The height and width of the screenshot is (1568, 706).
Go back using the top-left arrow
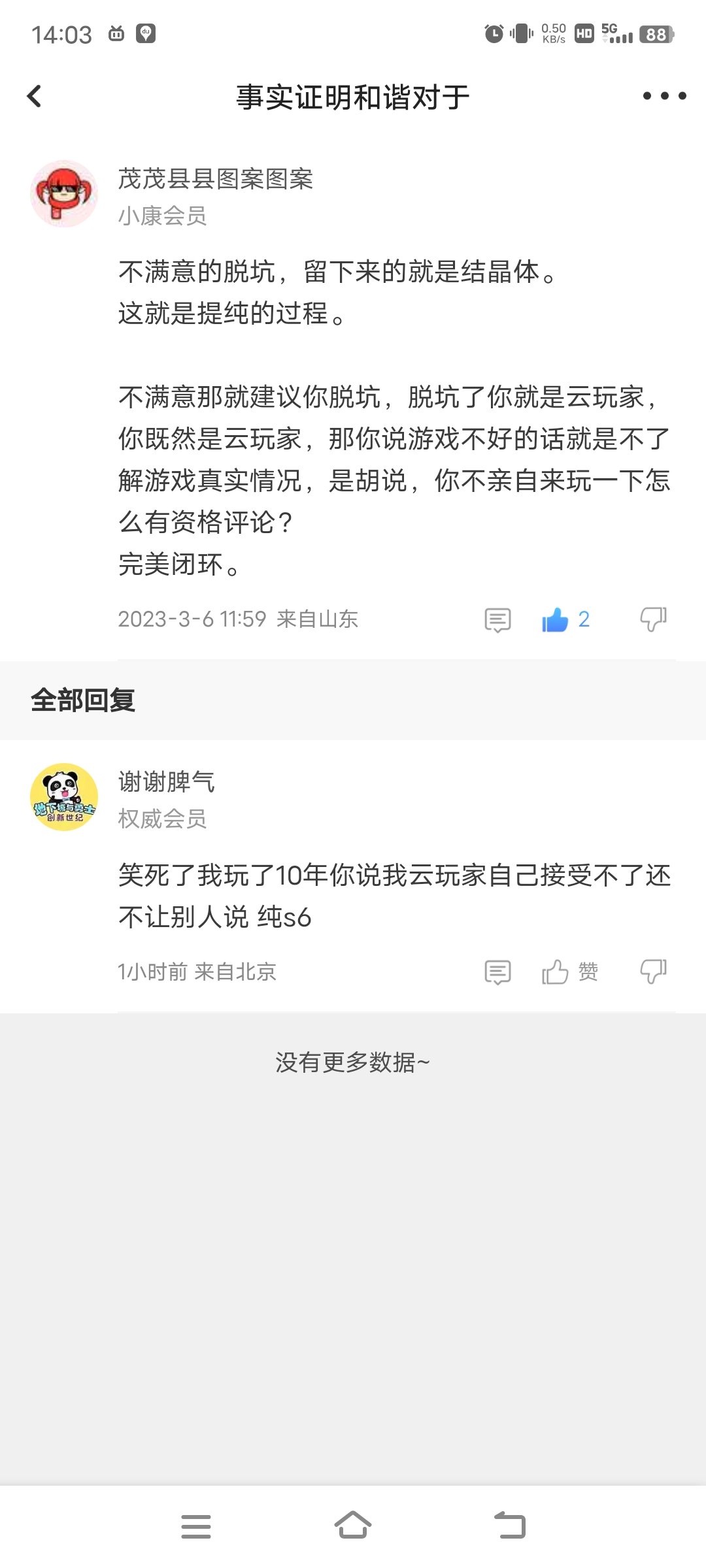(x=35, y=97)
